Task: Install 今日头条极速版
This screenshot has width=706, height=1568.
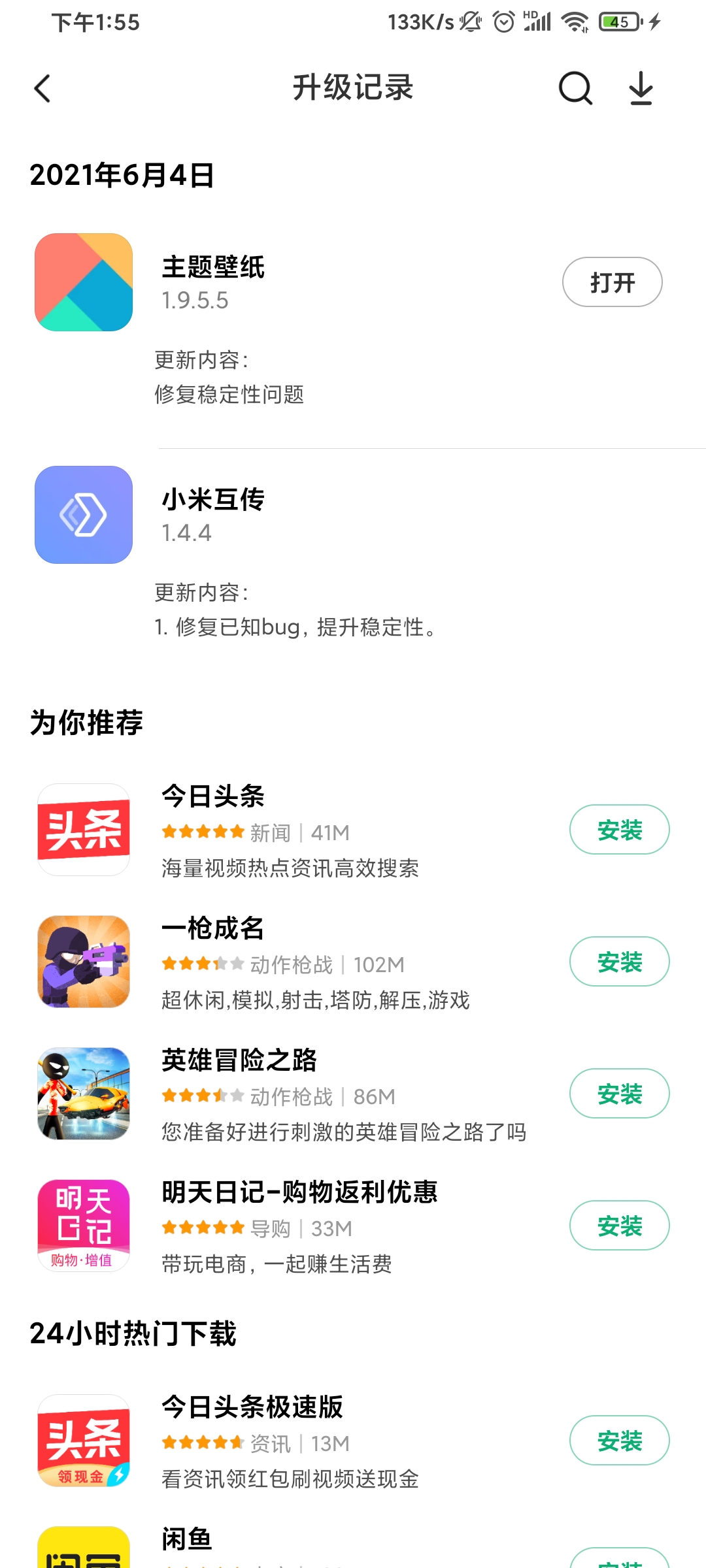Action: [619, 1441]
